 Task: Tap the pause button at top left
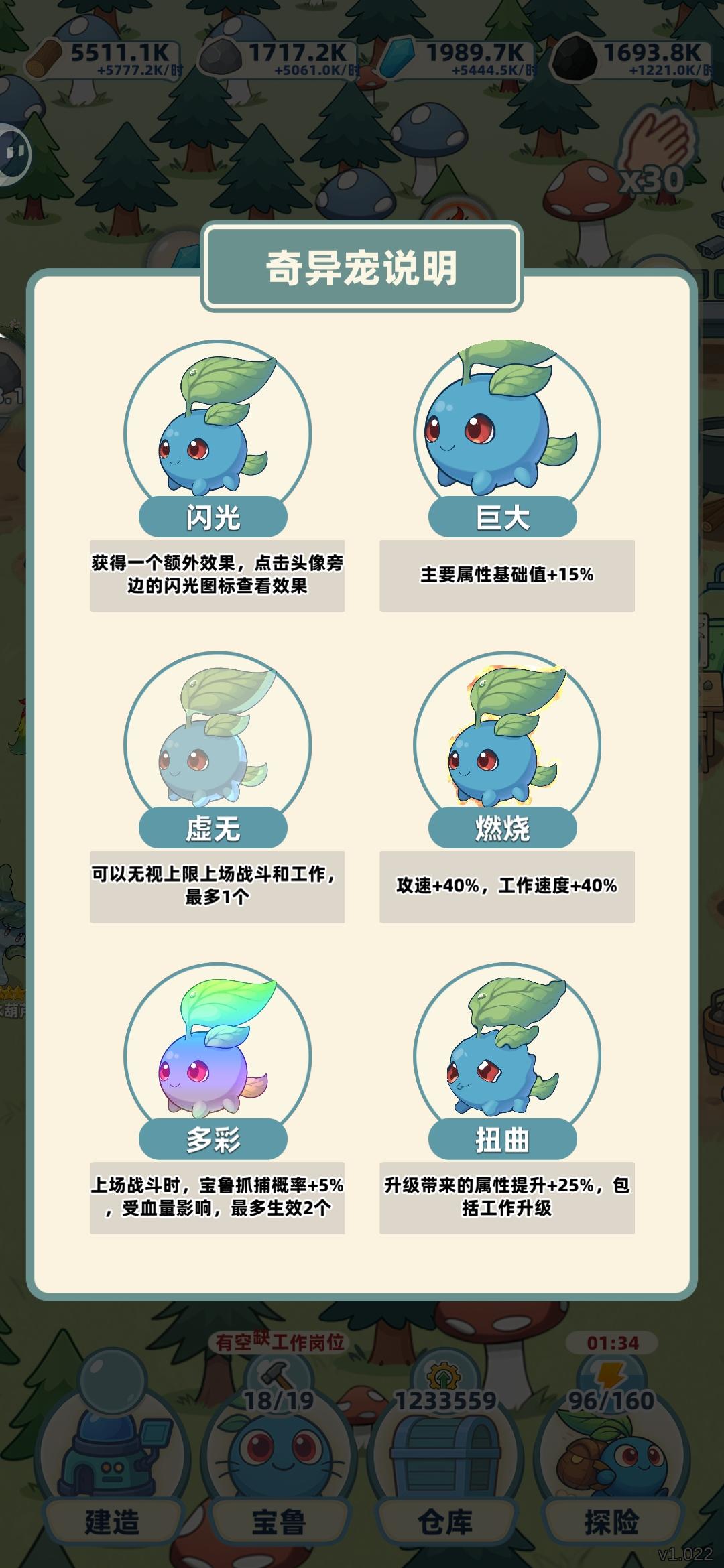(x=12, y=153)
